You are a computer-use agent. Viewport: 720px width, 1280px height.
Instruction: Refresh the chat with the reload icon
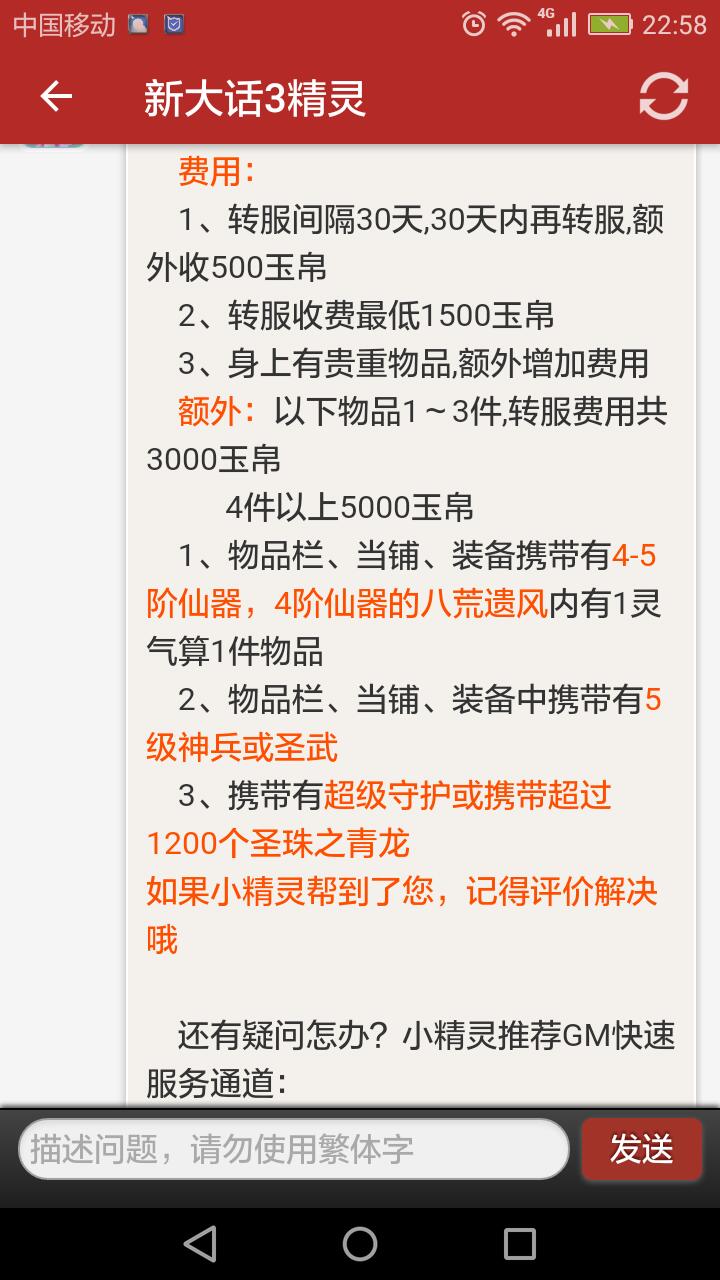pos(664,97)
